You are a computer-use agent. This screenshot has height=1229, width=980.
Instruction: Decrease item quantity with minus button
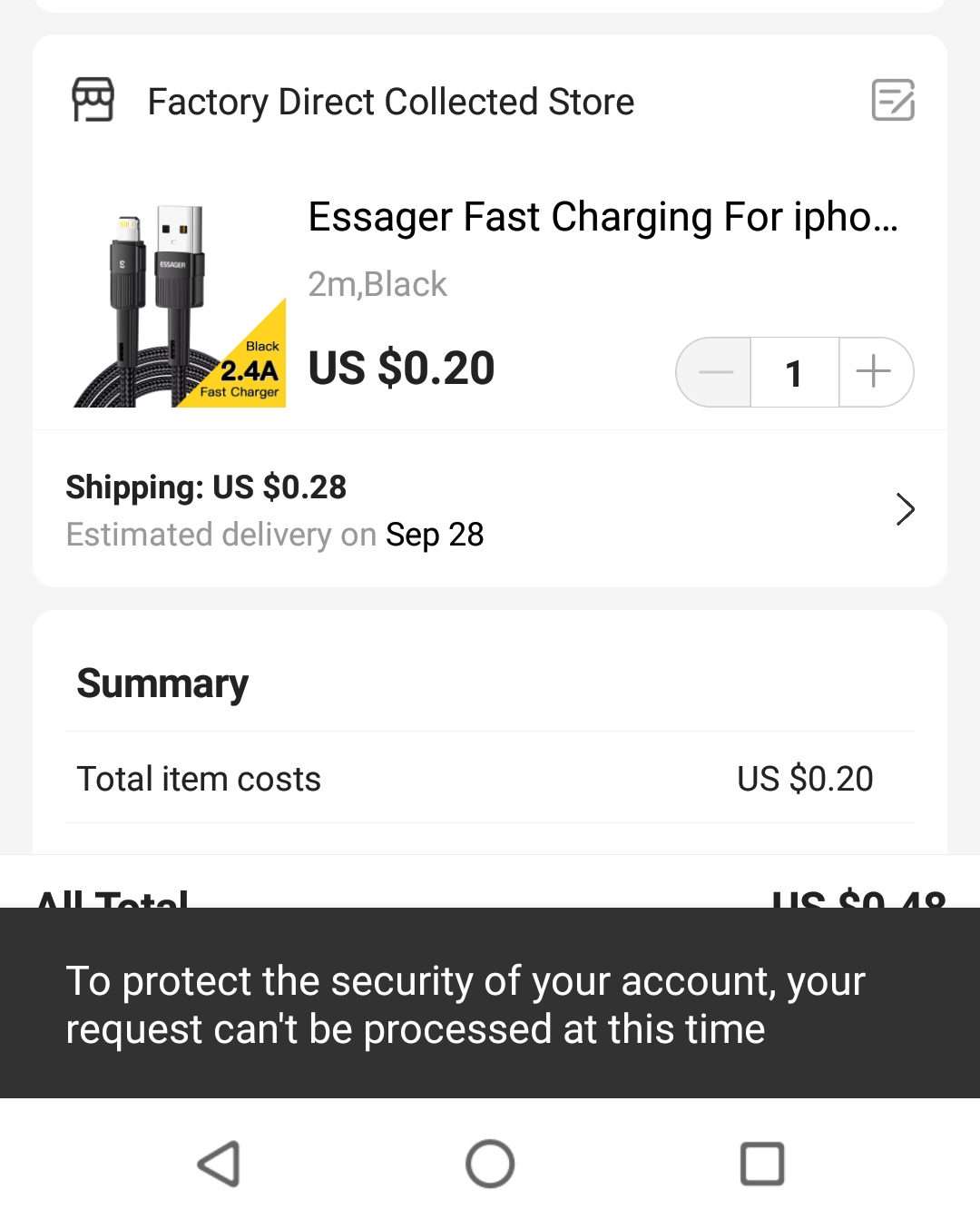(x=715, y=372)
